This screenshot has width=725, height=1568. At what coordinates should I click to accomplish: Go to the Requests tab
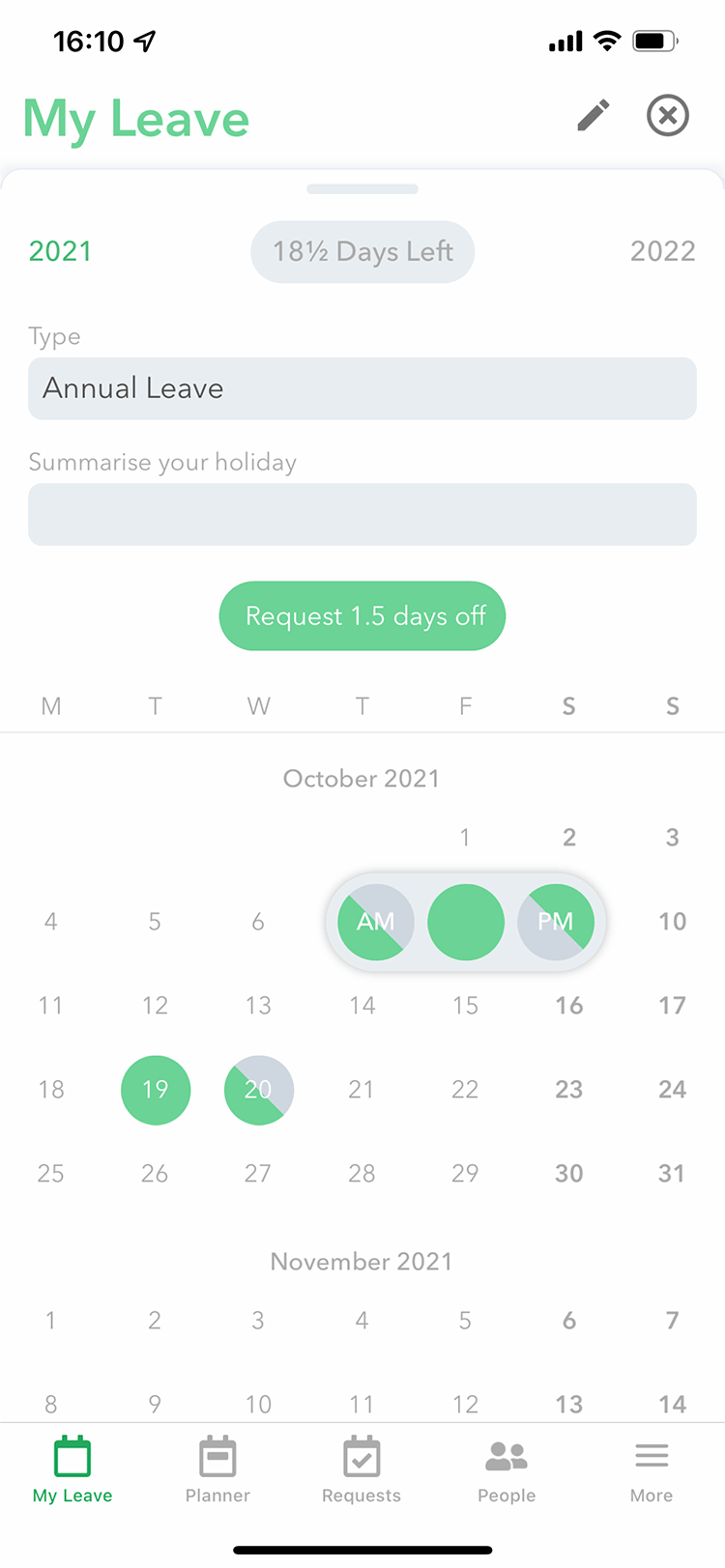click(x=362, y=1469)
